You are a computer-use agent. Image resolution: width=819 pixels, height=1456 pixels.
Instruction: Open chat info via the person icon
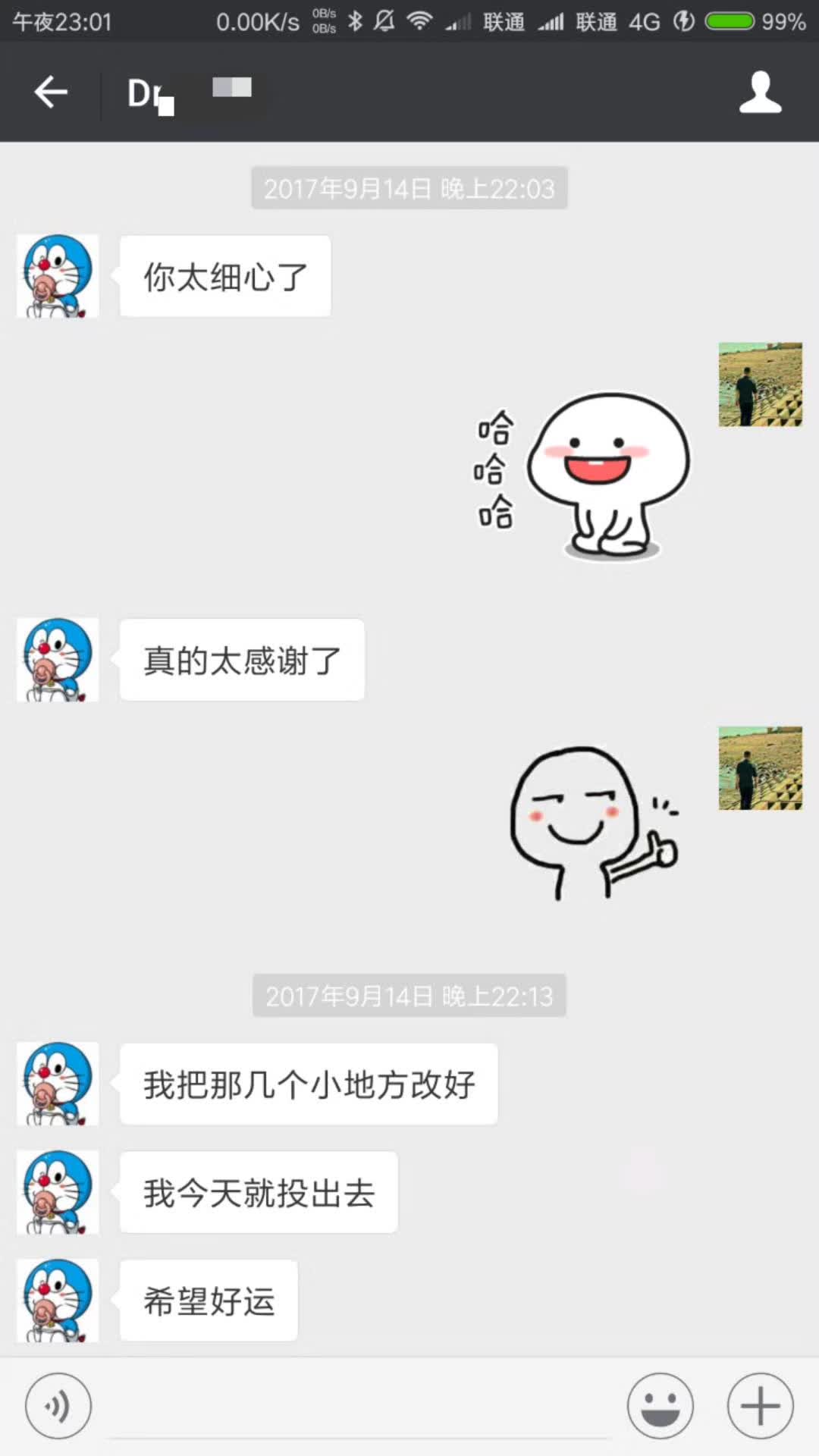(760, 93)
